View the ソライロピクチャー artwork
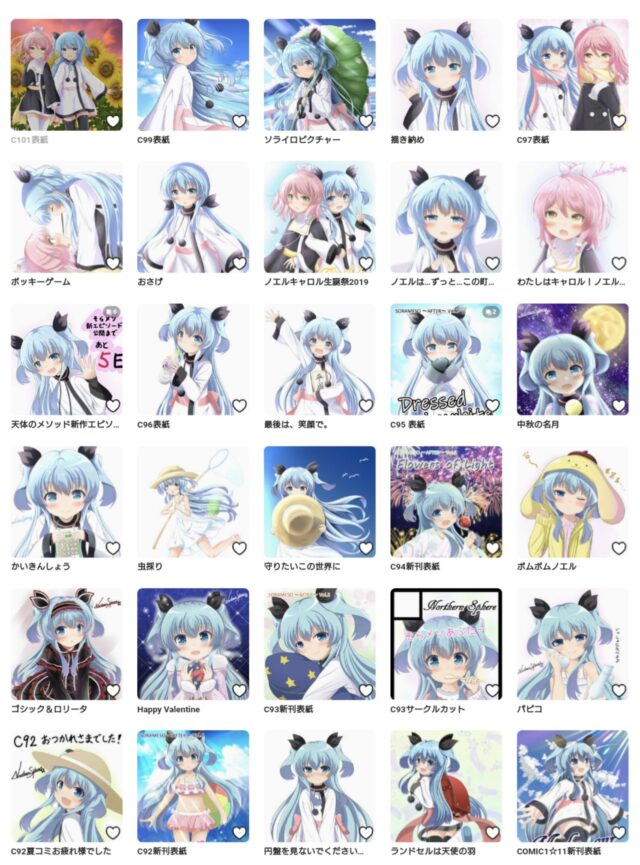This screenshot has height=865, width=640. coord(319,74)
